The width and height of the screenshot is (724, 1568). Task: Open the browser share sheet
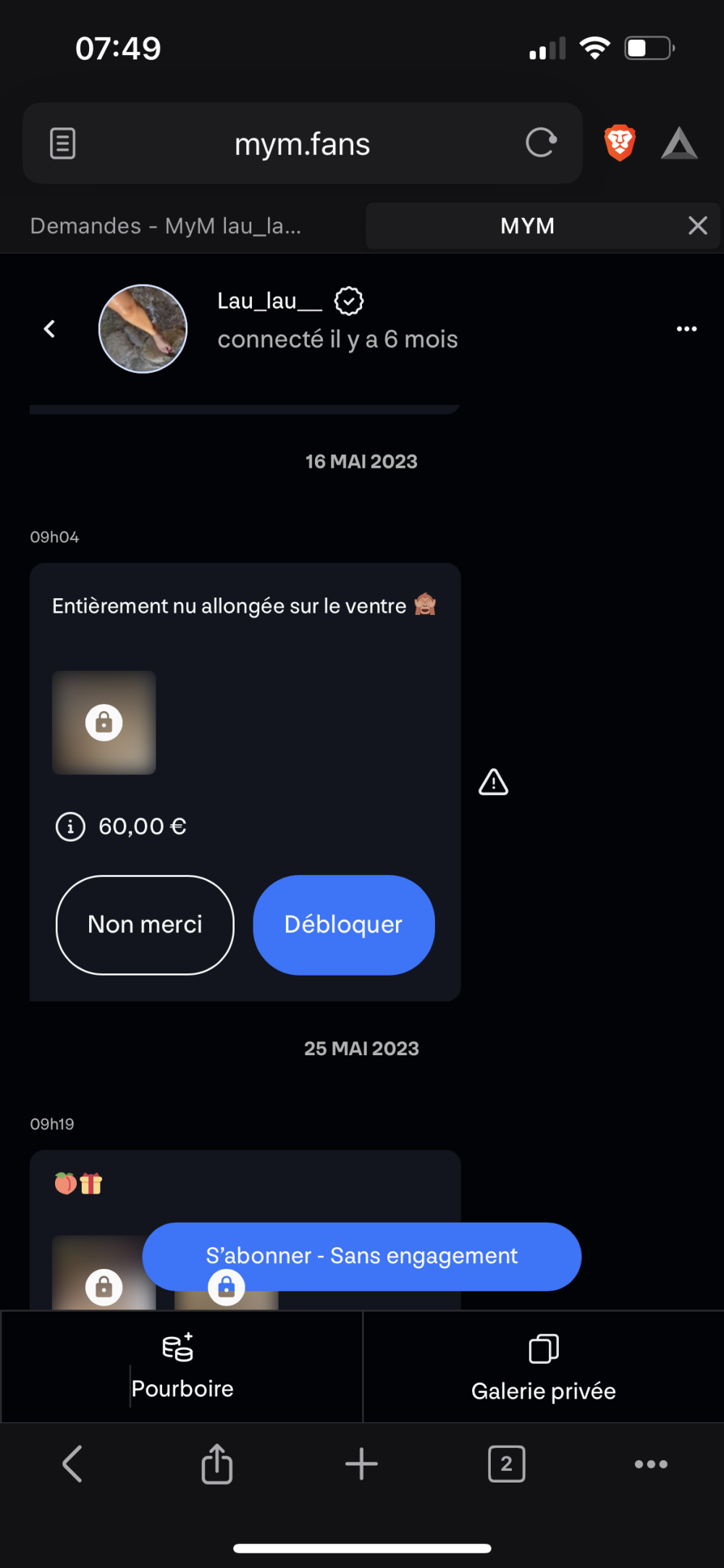click(216, 1464)
